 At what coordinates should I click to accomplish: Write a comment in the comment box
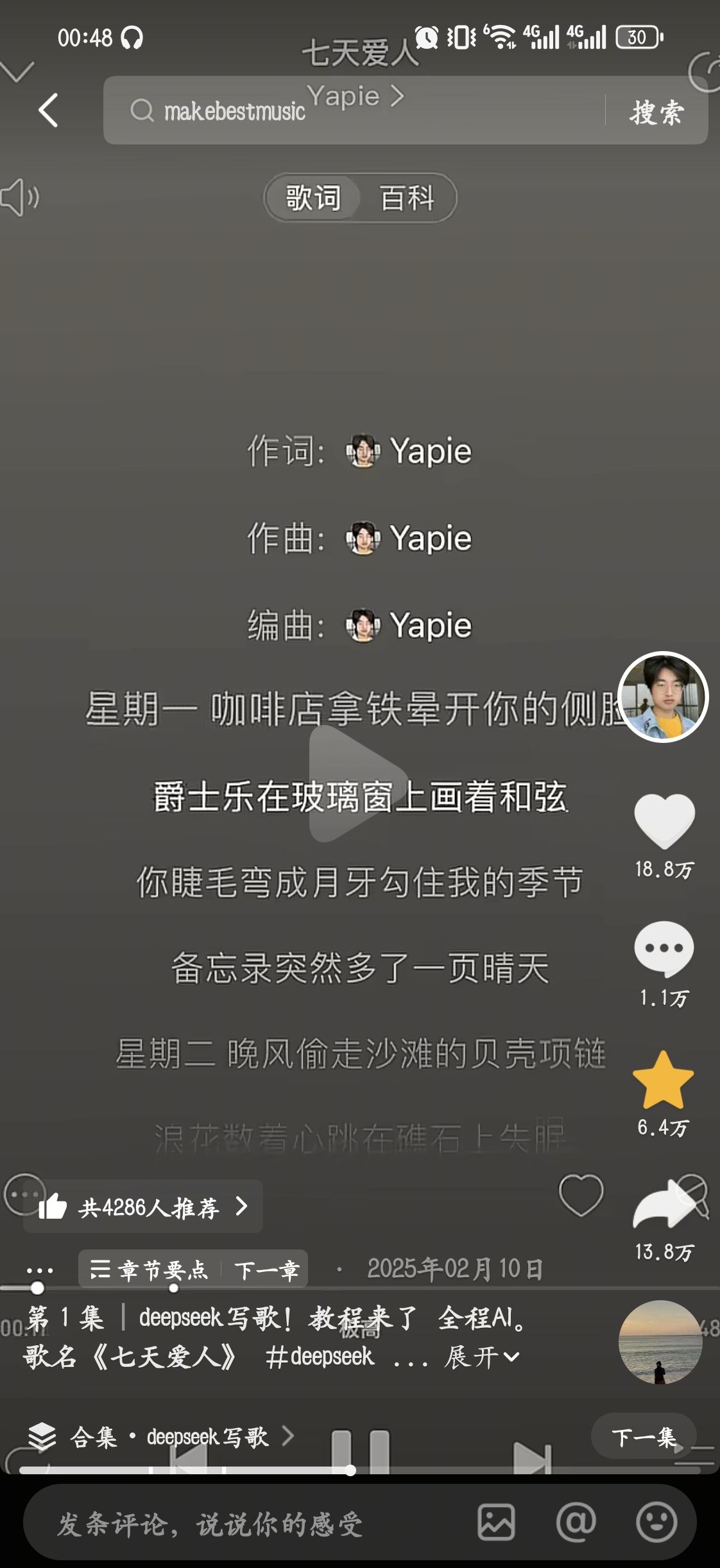point(244,1523)
